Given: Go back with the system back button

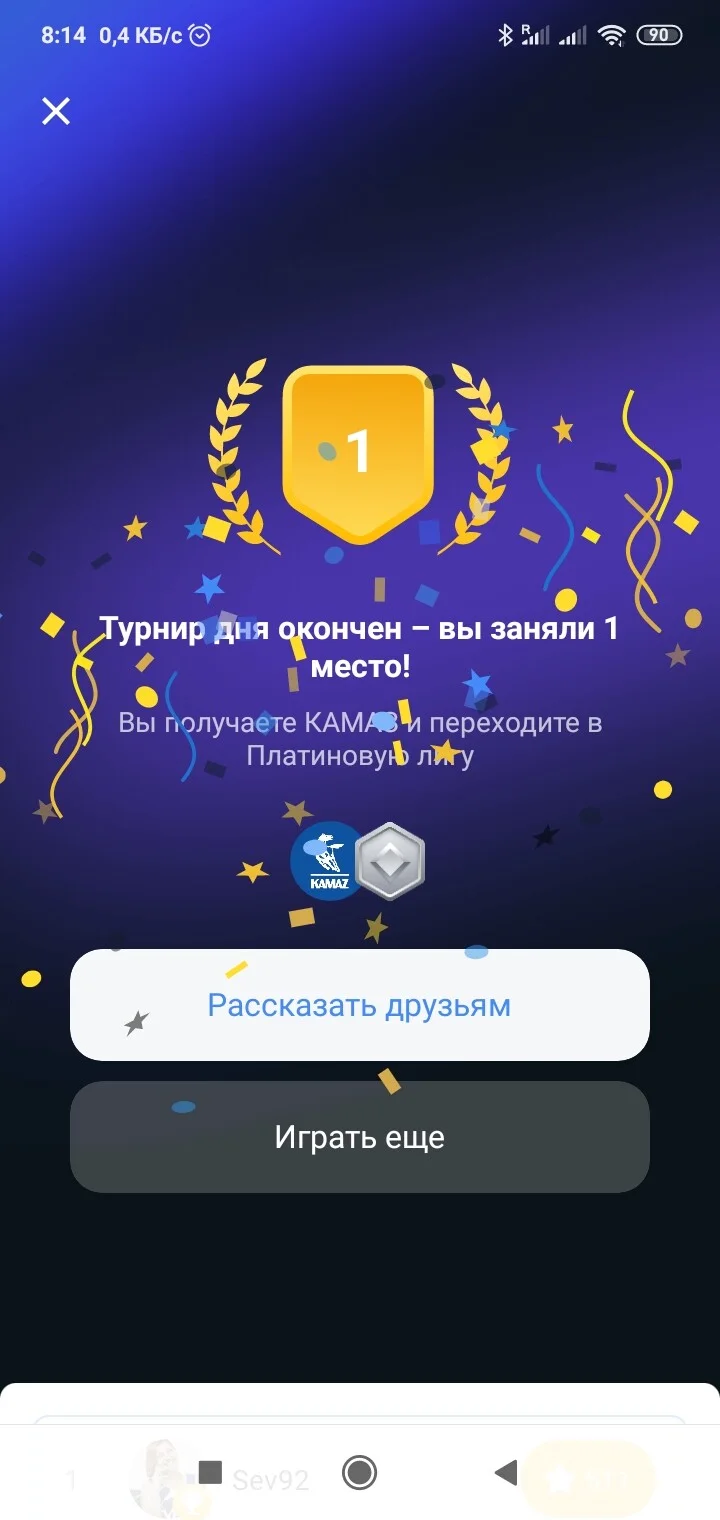Looking at the screenshot, I should (506, 1472).
